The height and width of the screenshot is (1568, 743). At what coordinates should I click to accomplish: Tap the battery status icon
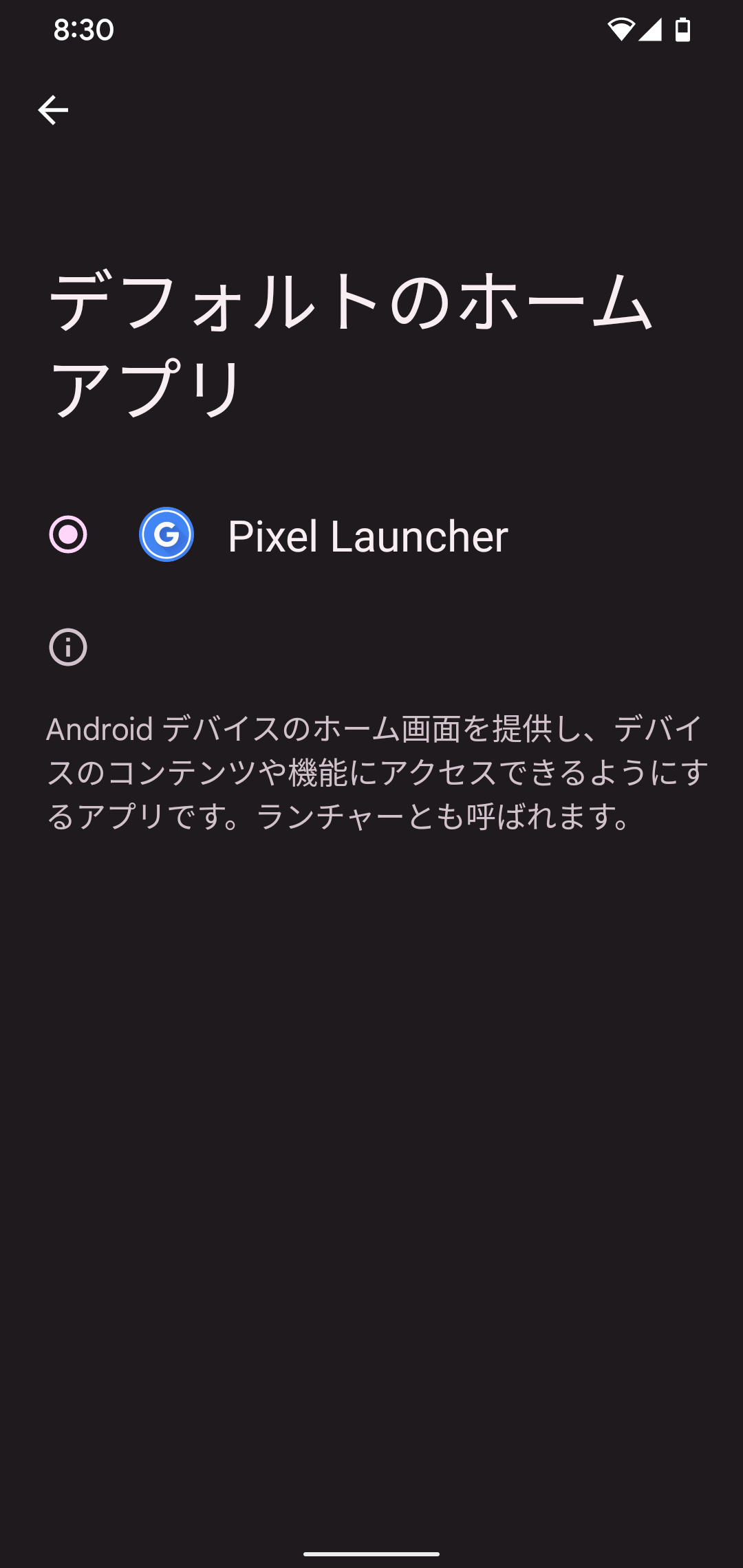tap(684, 28)
